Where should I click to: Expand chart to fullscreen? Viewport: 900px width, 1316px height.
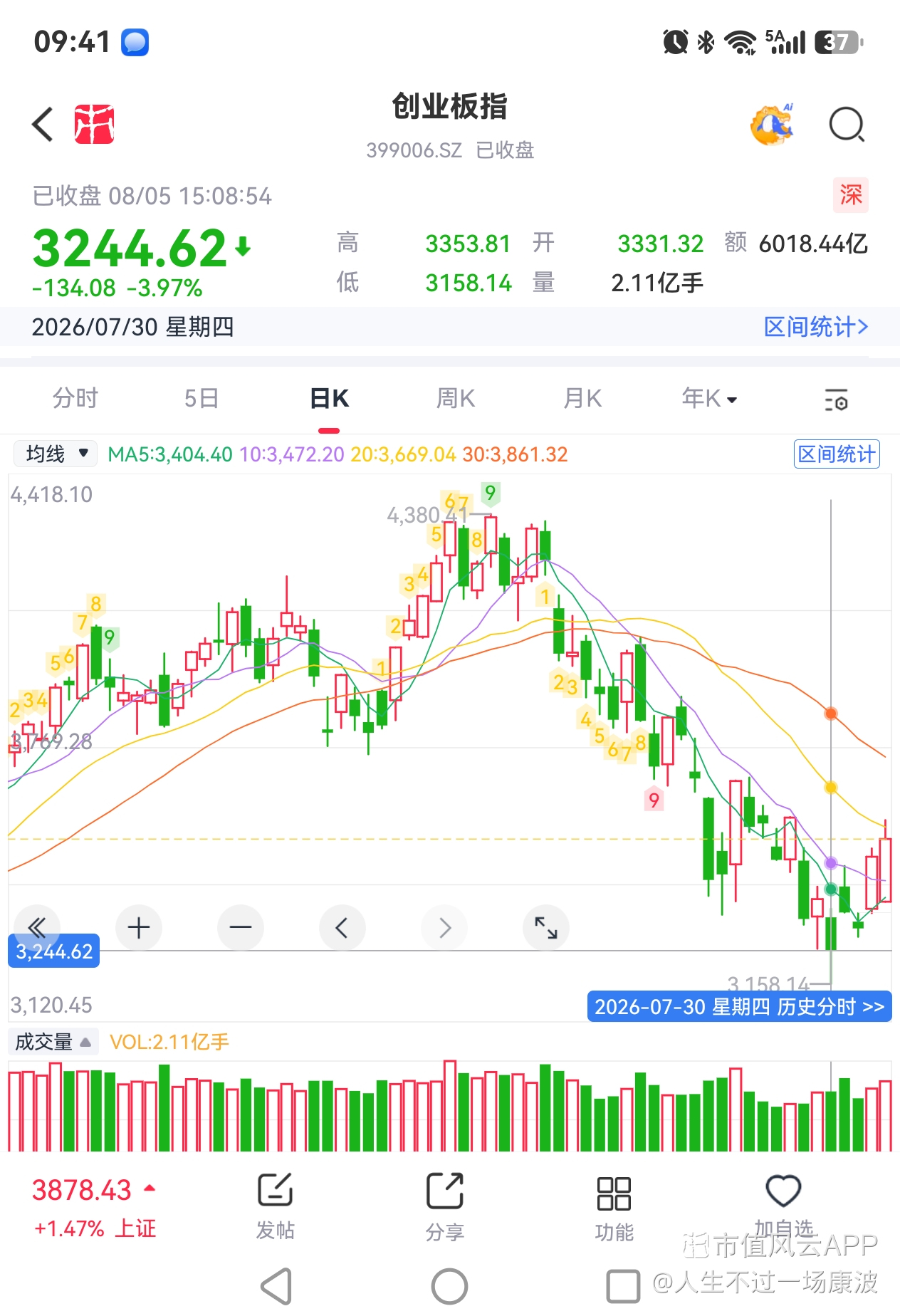click(546, 928)
